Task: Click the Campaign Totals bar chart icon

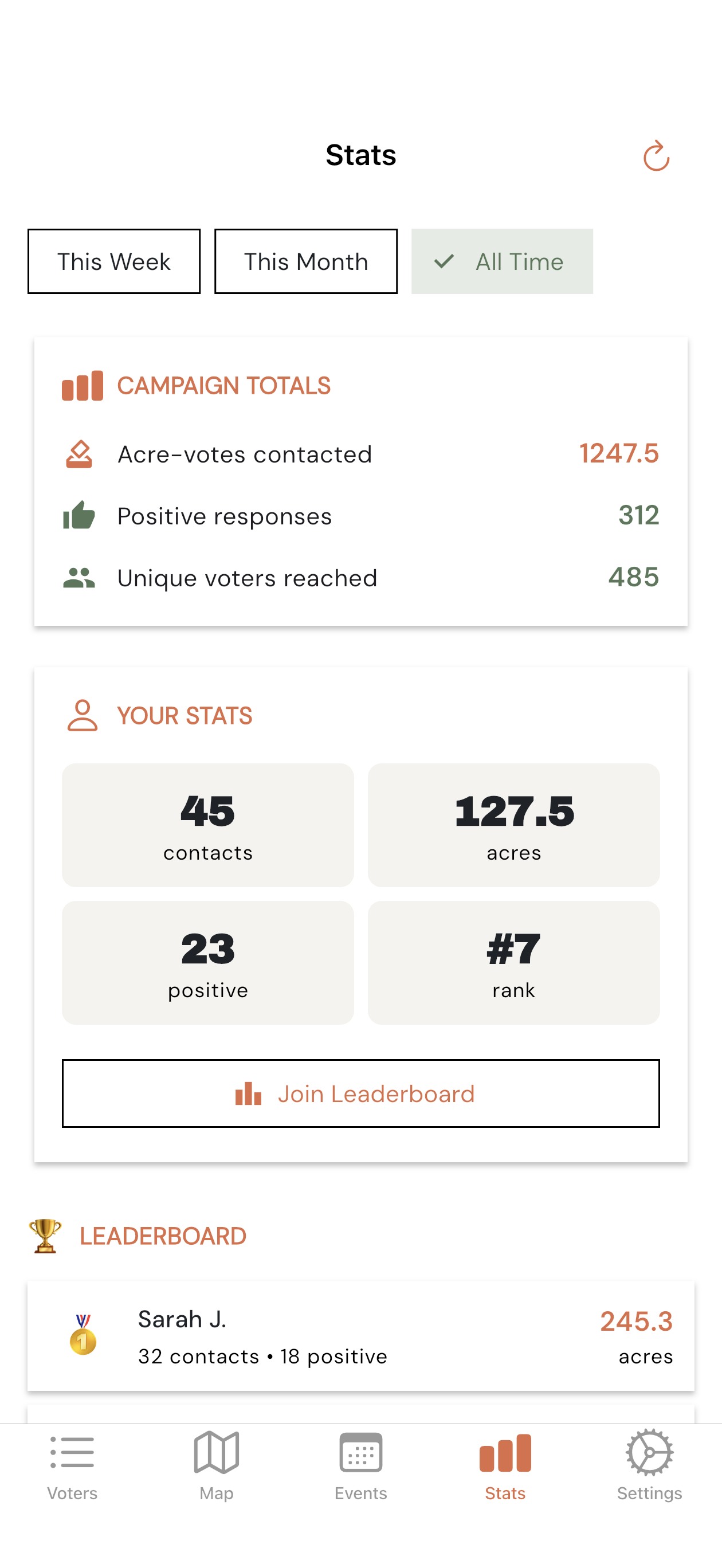Action: (x=84, y=385)
